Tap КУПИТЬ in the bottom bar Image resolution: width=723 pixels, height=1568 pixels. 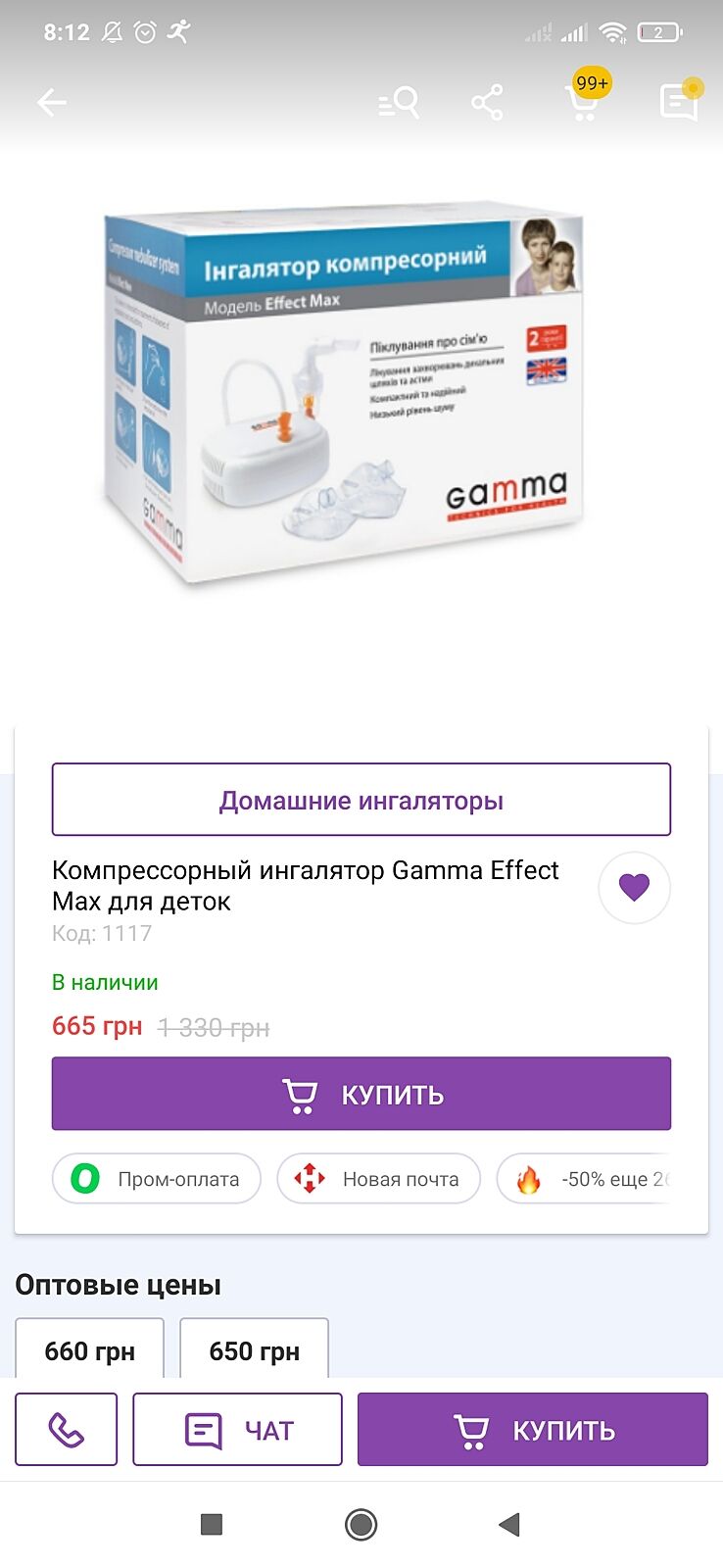533,1430
